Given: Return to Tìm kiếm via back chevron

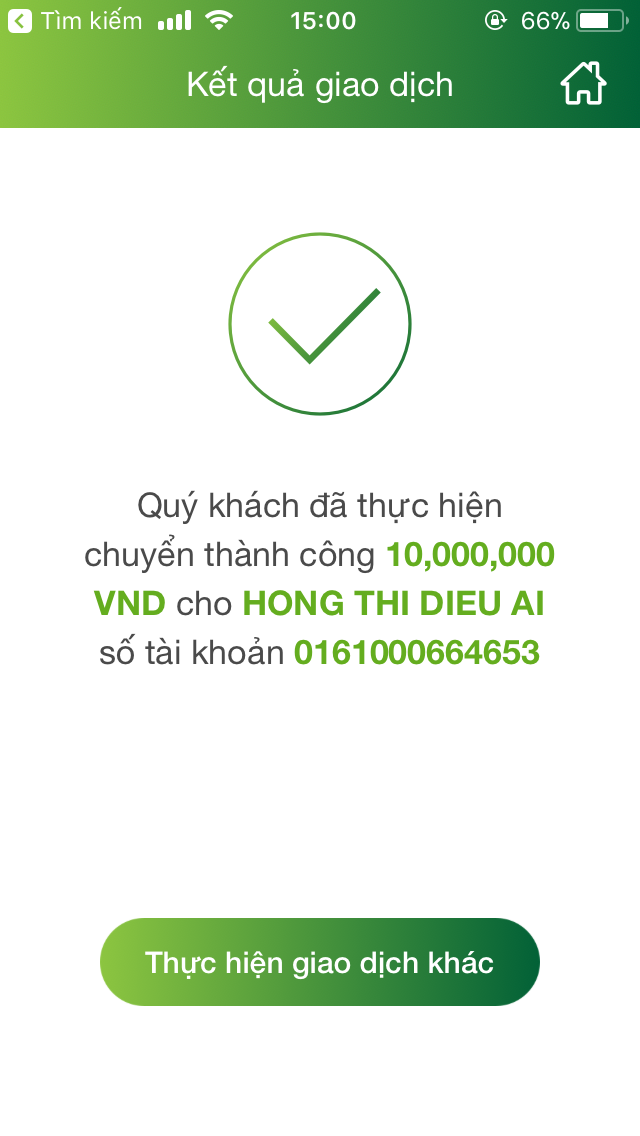Looking at the screenshot, I should click(x=20, y=21).
